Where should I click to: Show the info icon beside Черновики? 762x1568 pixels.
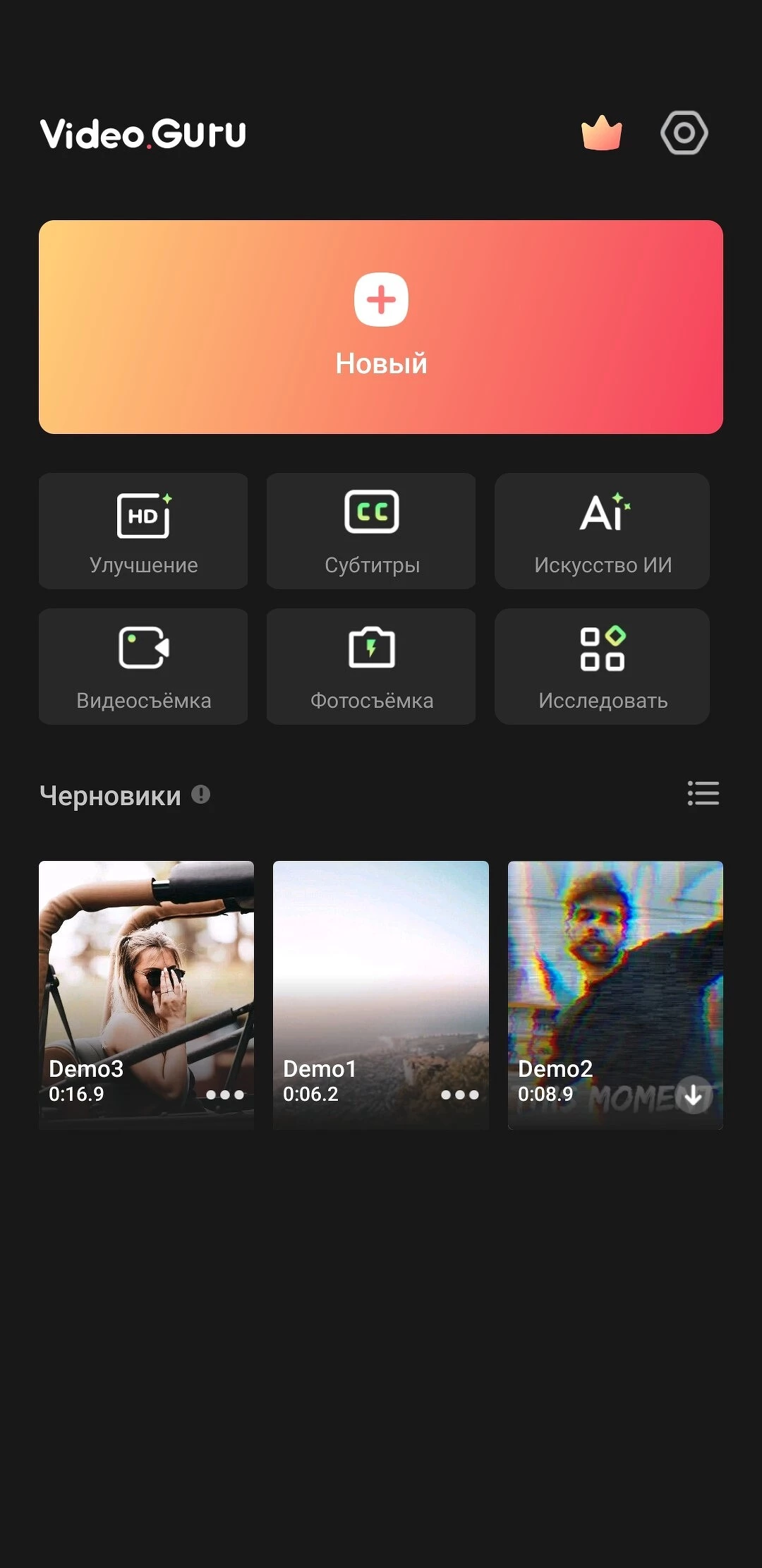tap(201, 795)
